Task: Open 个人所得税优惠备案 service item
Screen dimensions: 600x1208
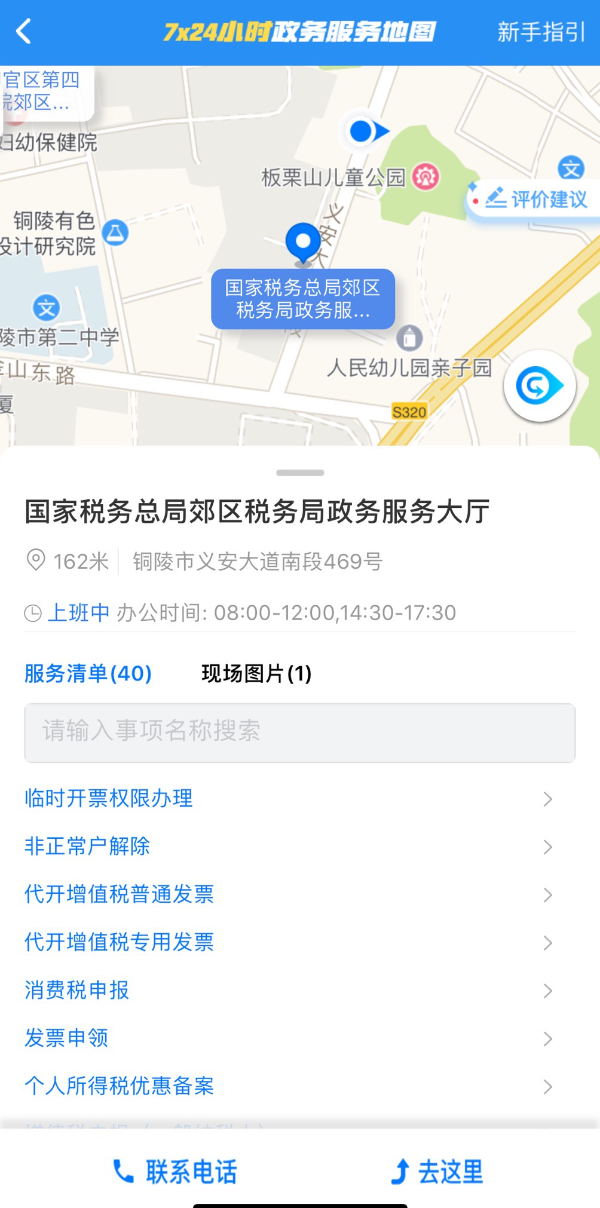Action: (x=300, y=1087)
